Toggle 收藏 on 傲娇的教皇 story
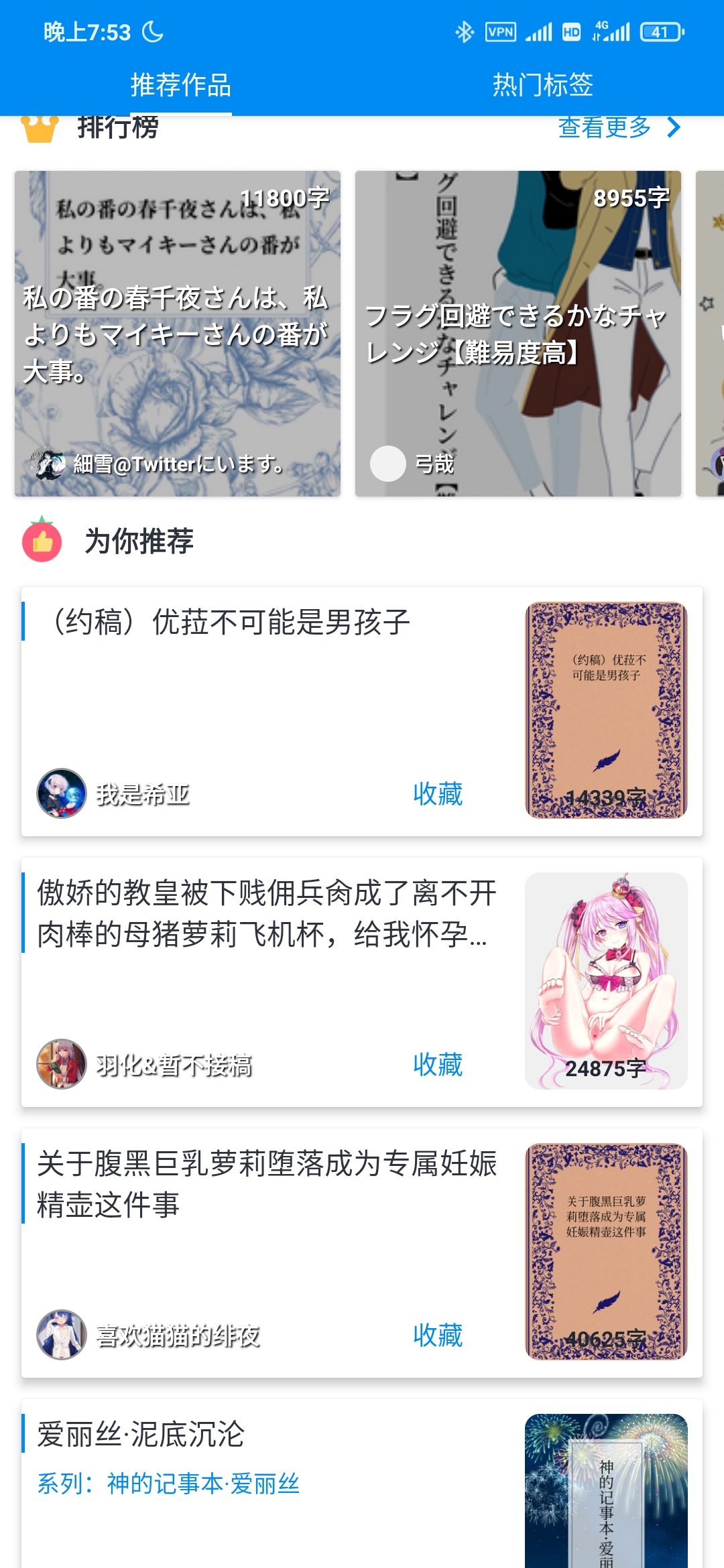Viewport: 724px width, 1568px height. (x=436, y=1064)
